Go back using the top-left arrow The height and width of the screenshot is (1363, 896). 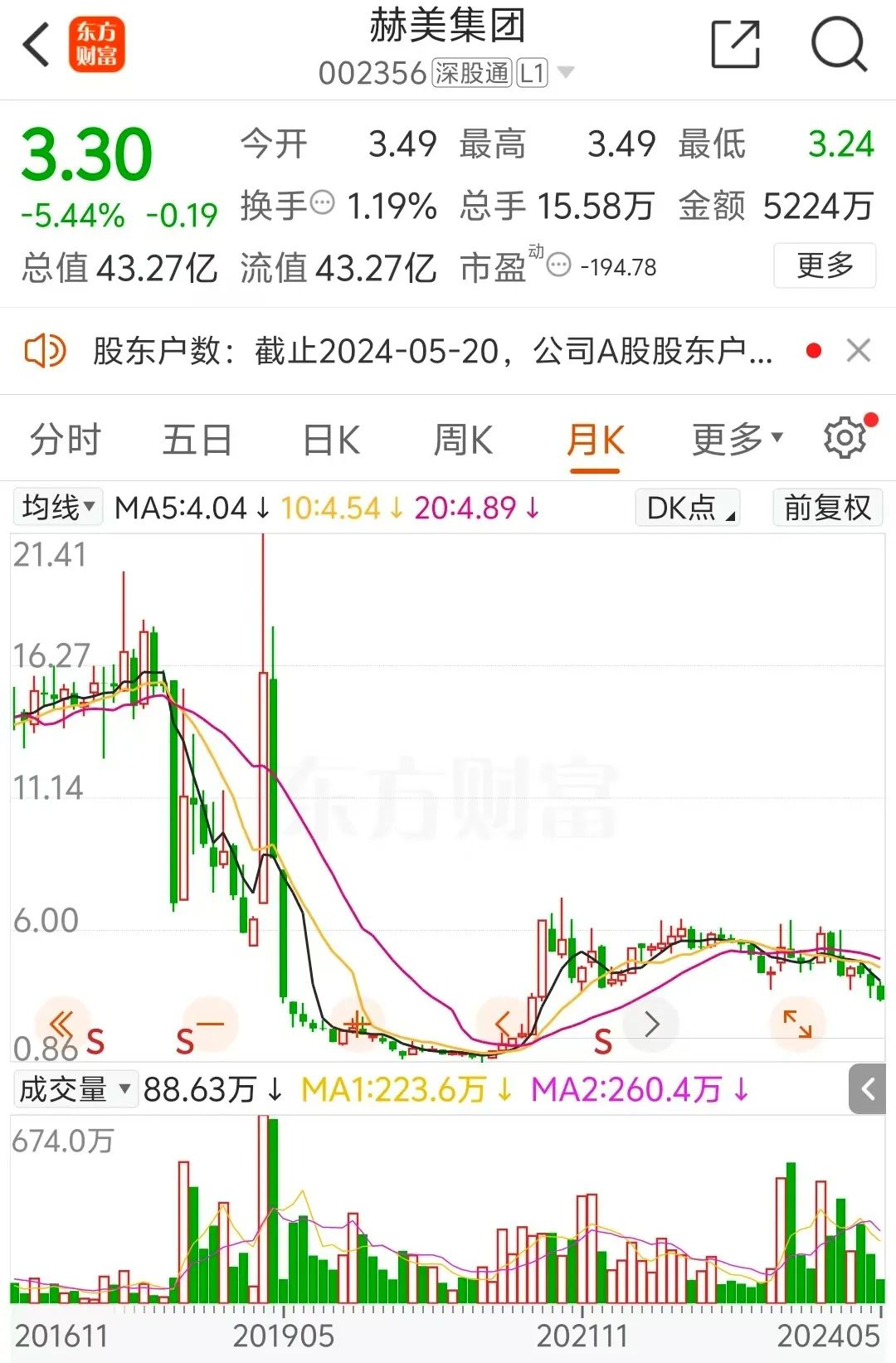37,45
